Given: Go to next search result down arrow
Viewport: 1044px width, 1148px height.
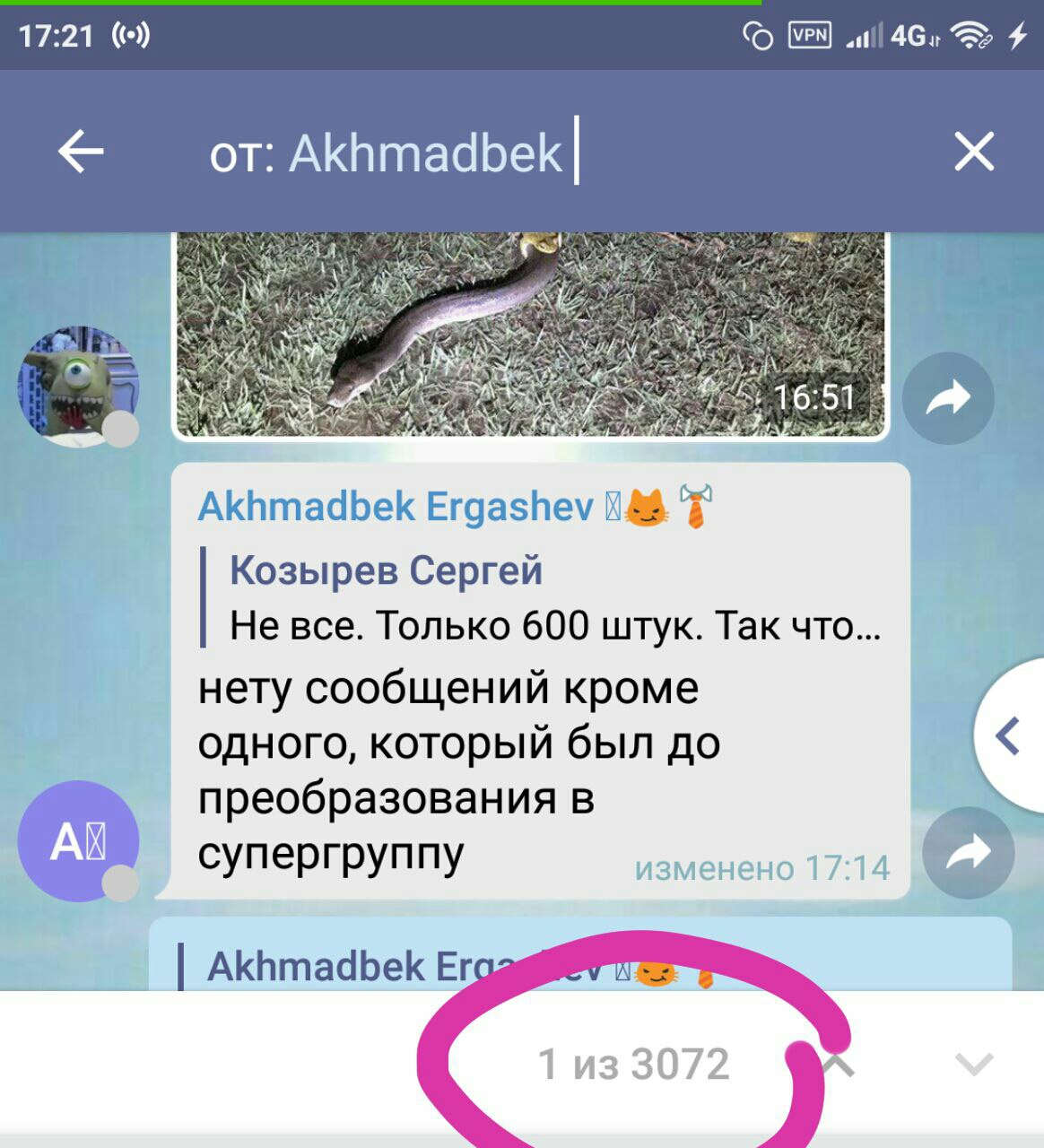Looking at the screenshot, I should coord(974,1065).
